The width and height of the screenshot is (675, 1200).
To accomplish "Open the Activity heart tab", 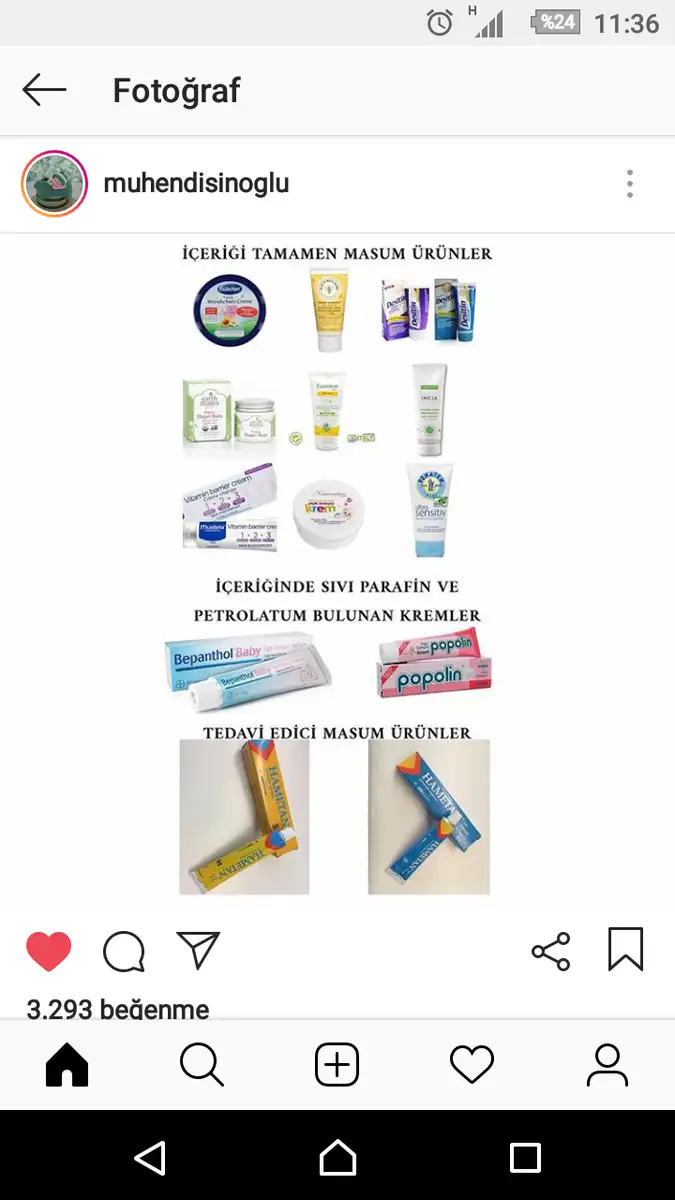I will (472, 1065).
